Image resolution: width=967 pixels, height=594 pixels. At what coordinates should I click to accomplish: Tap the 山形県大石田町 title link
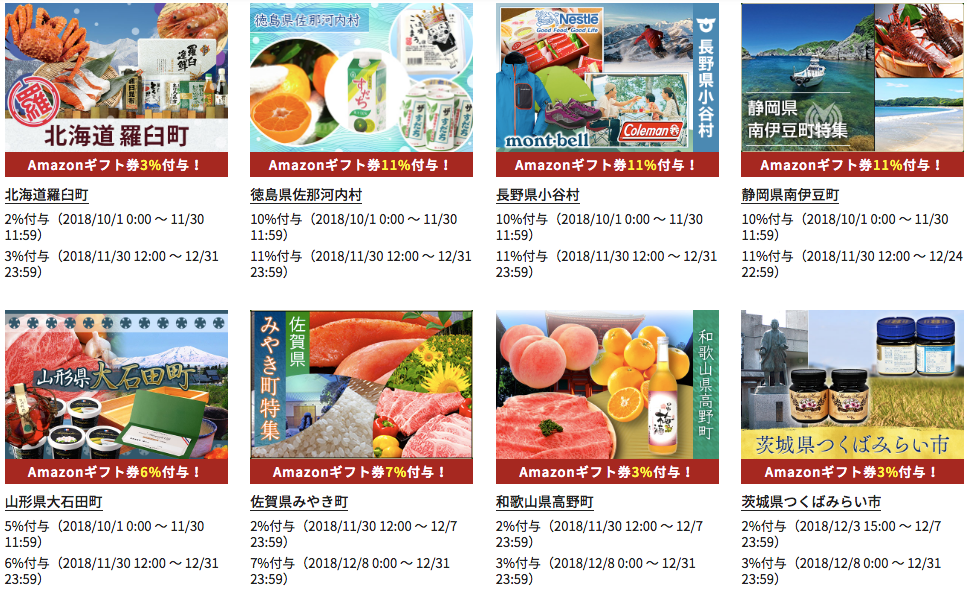pyautogui.click(x=54, y=502)
